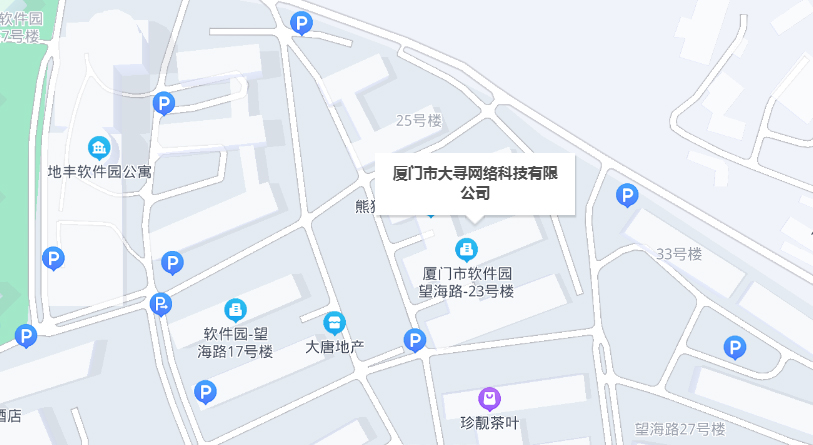Tap the 软件园-望海路17号楼 marker

coord(235,310)
